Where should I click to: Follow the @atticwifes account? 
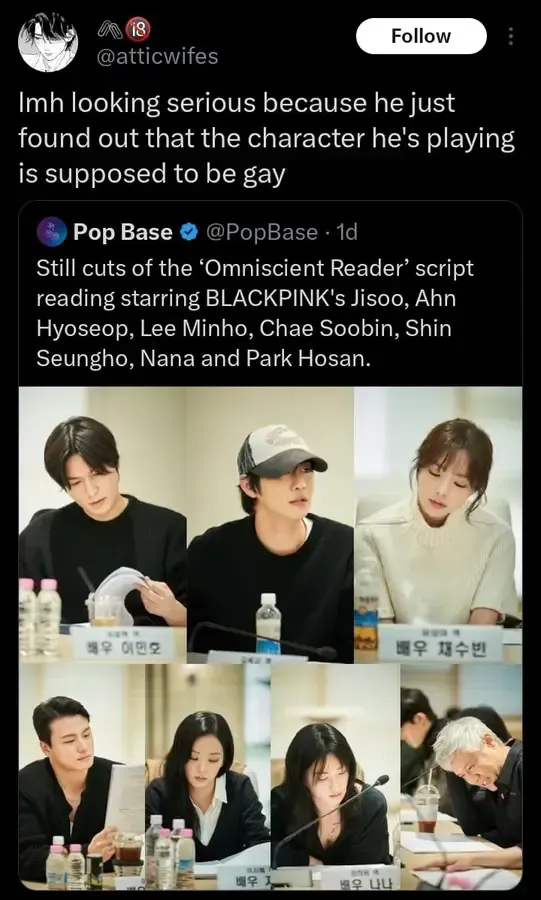click(x=421, y=36)
